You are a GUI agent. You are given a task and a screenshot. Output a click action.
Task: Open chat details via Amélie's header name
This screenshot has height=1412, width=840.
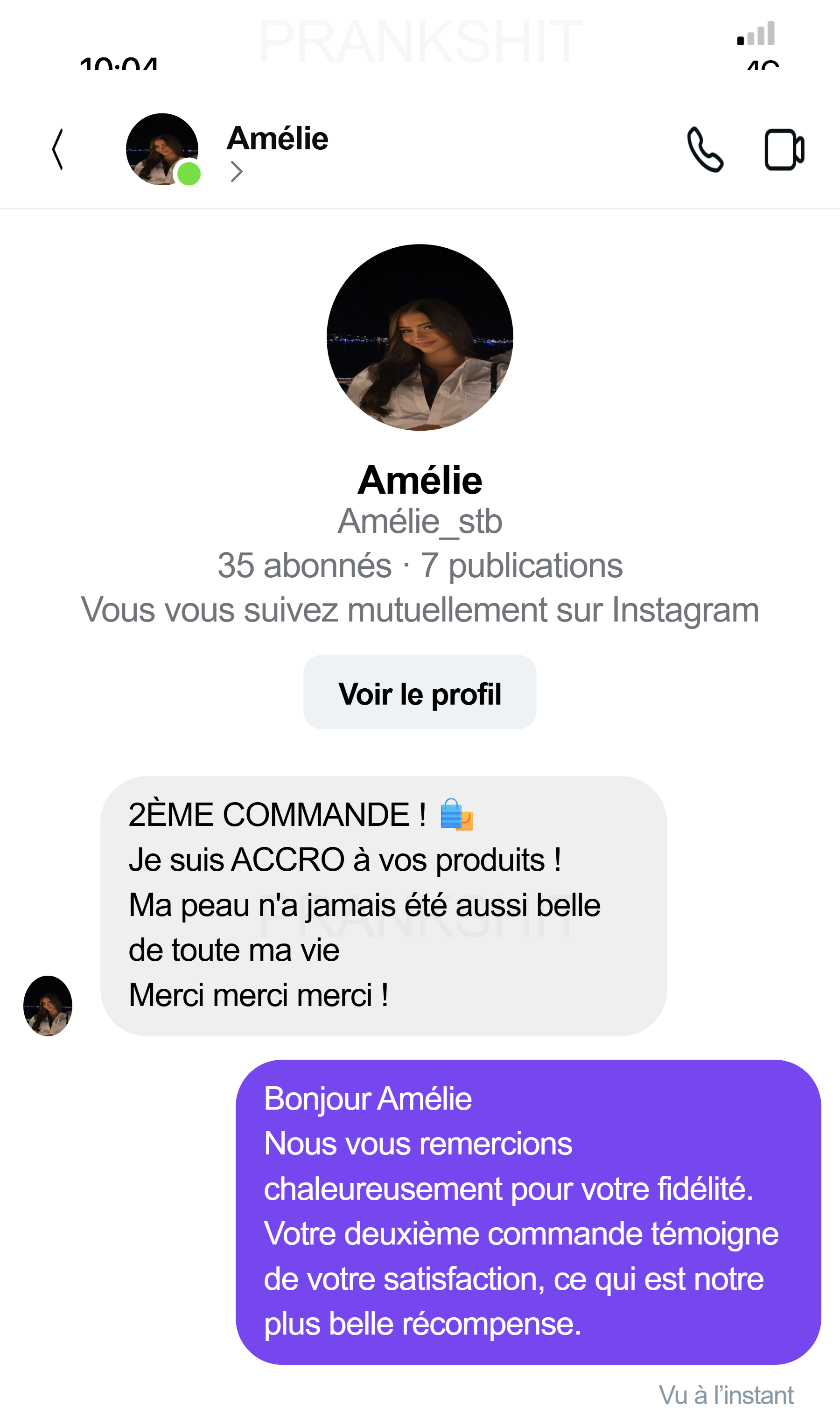click(x=277, y=139)
